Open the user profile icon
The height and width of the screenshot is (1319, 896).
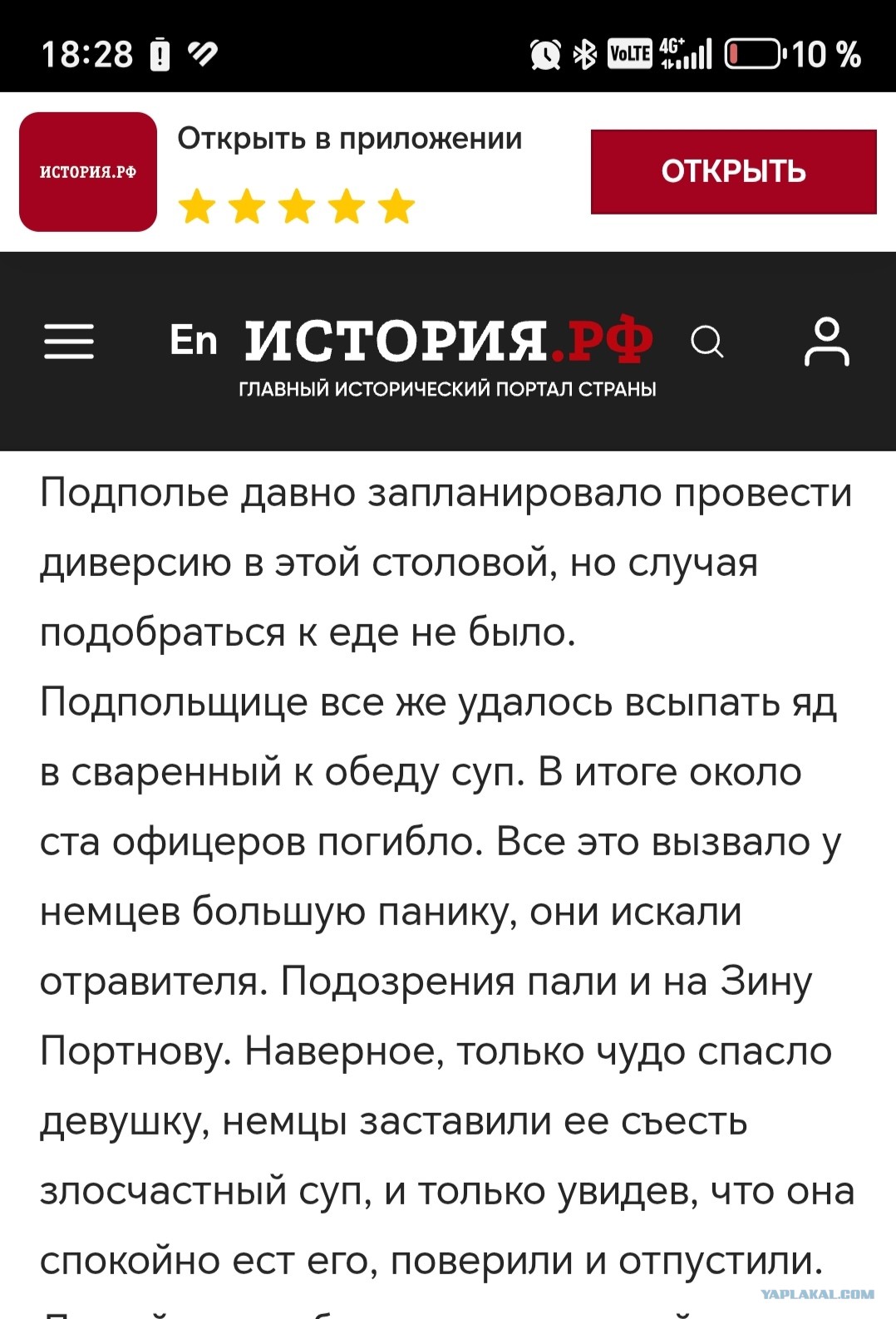[826, 341]
